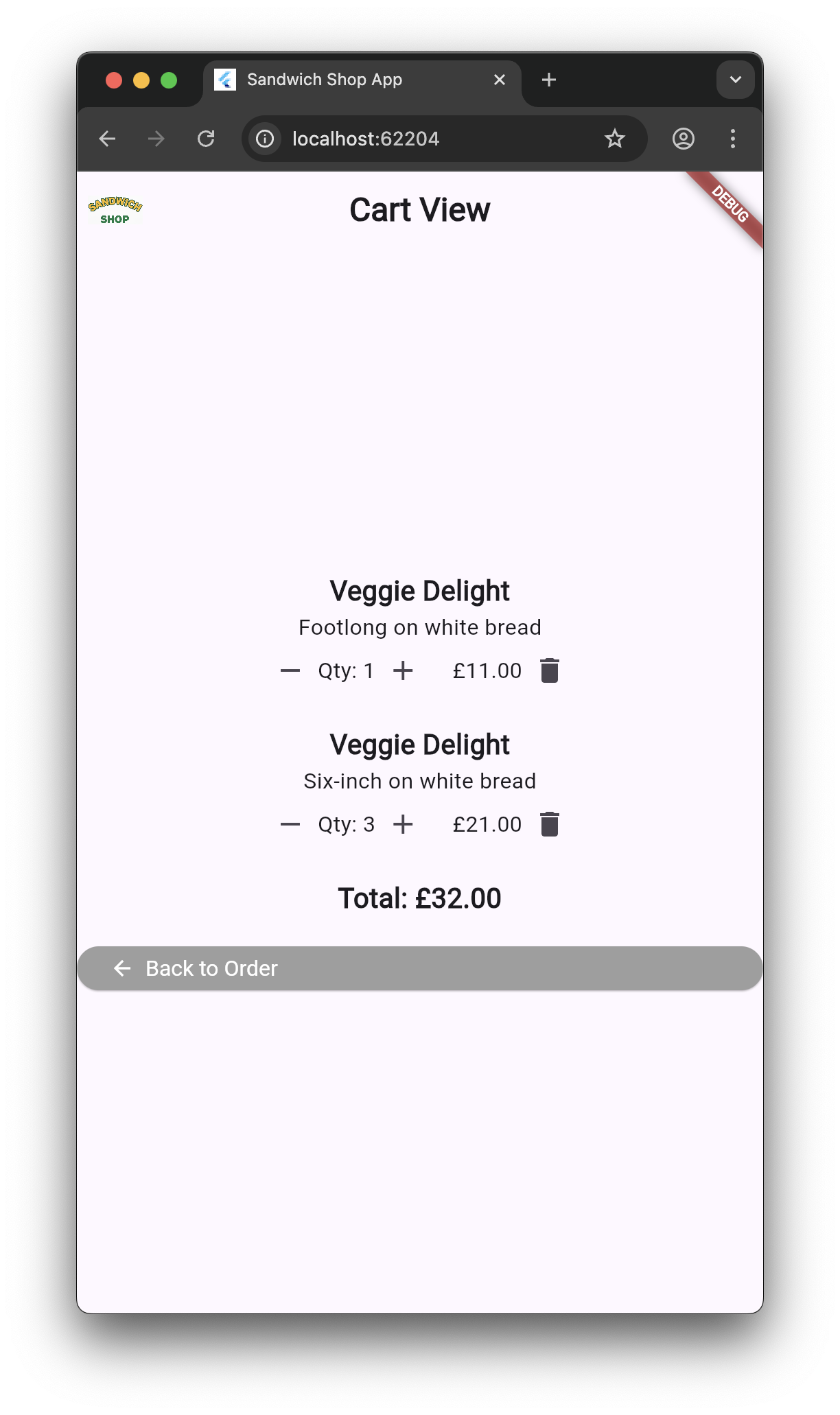Click the Back to Order button
This screenshot has height=1415, width=840.
pyautogui.click(x=420, y=968)
